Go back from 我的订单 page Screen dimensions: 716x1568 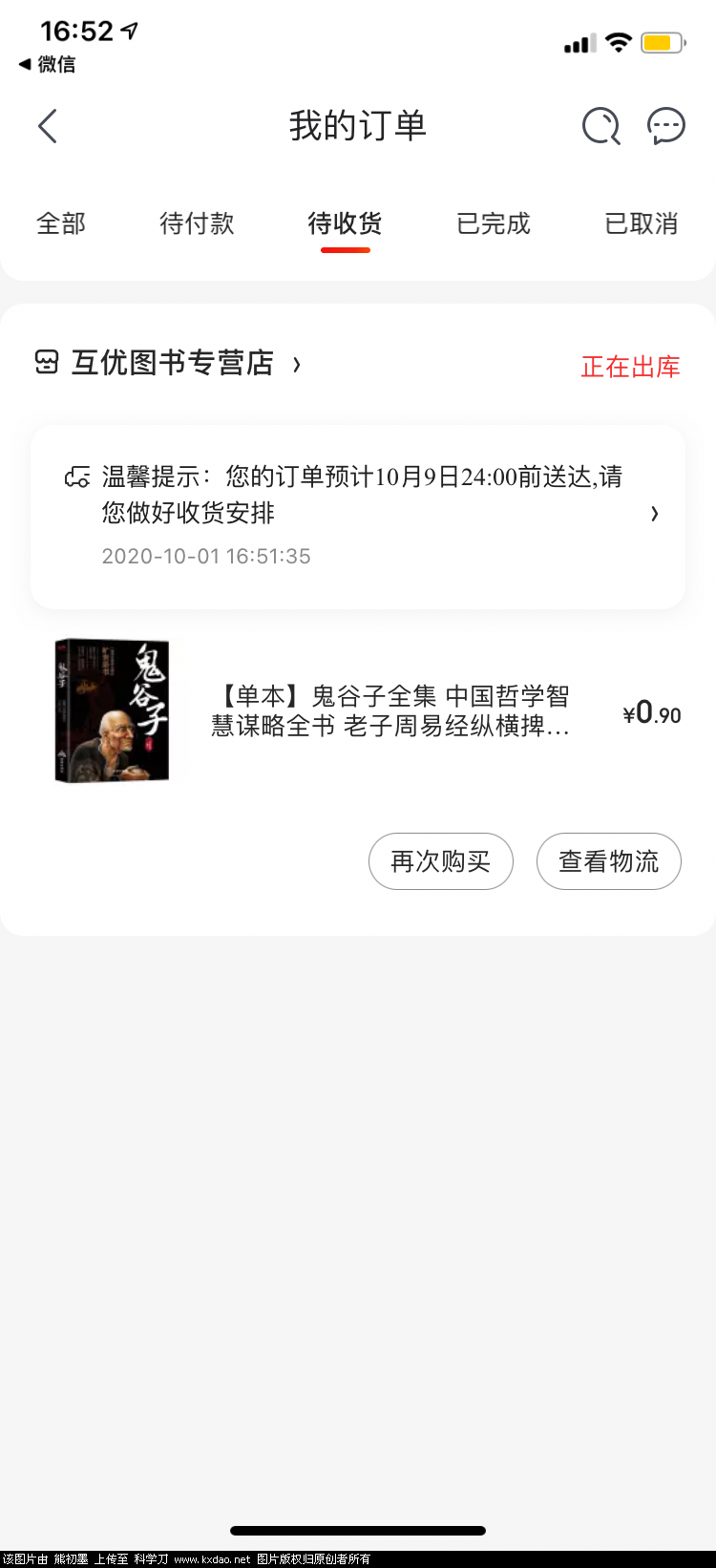click(x=48, y=126)
